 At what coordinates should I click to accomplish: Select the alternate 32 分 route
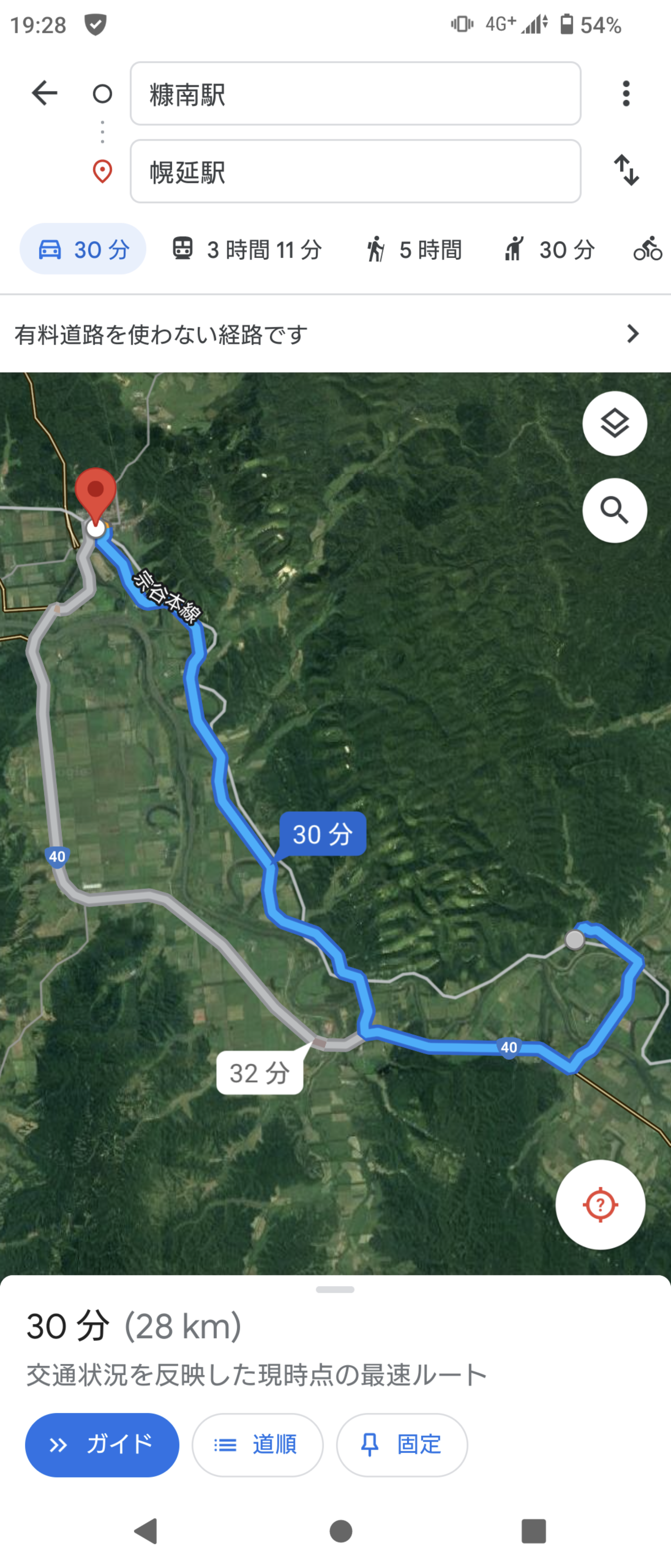(x=260, y=1073)
